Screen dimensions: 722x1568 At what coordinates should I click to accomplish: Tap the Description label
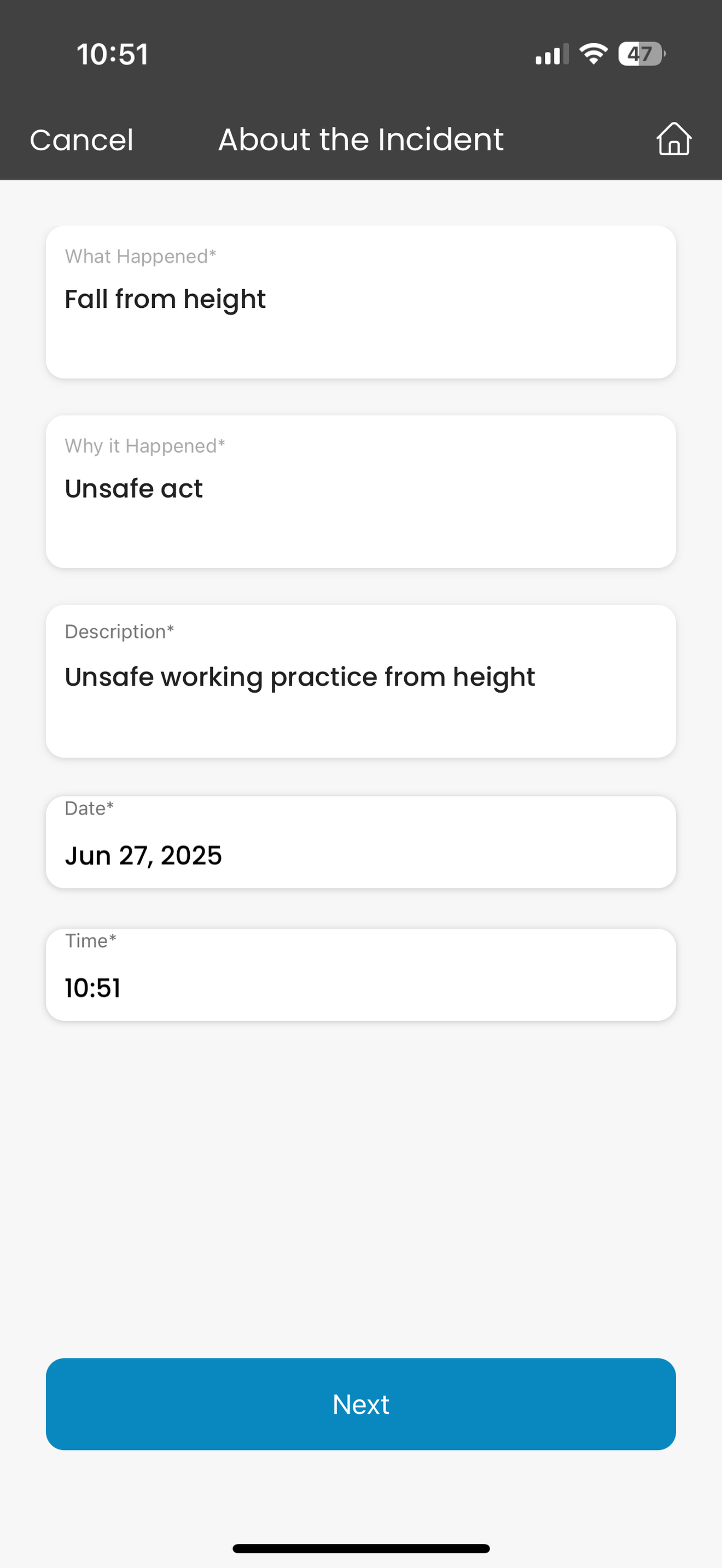119,631
